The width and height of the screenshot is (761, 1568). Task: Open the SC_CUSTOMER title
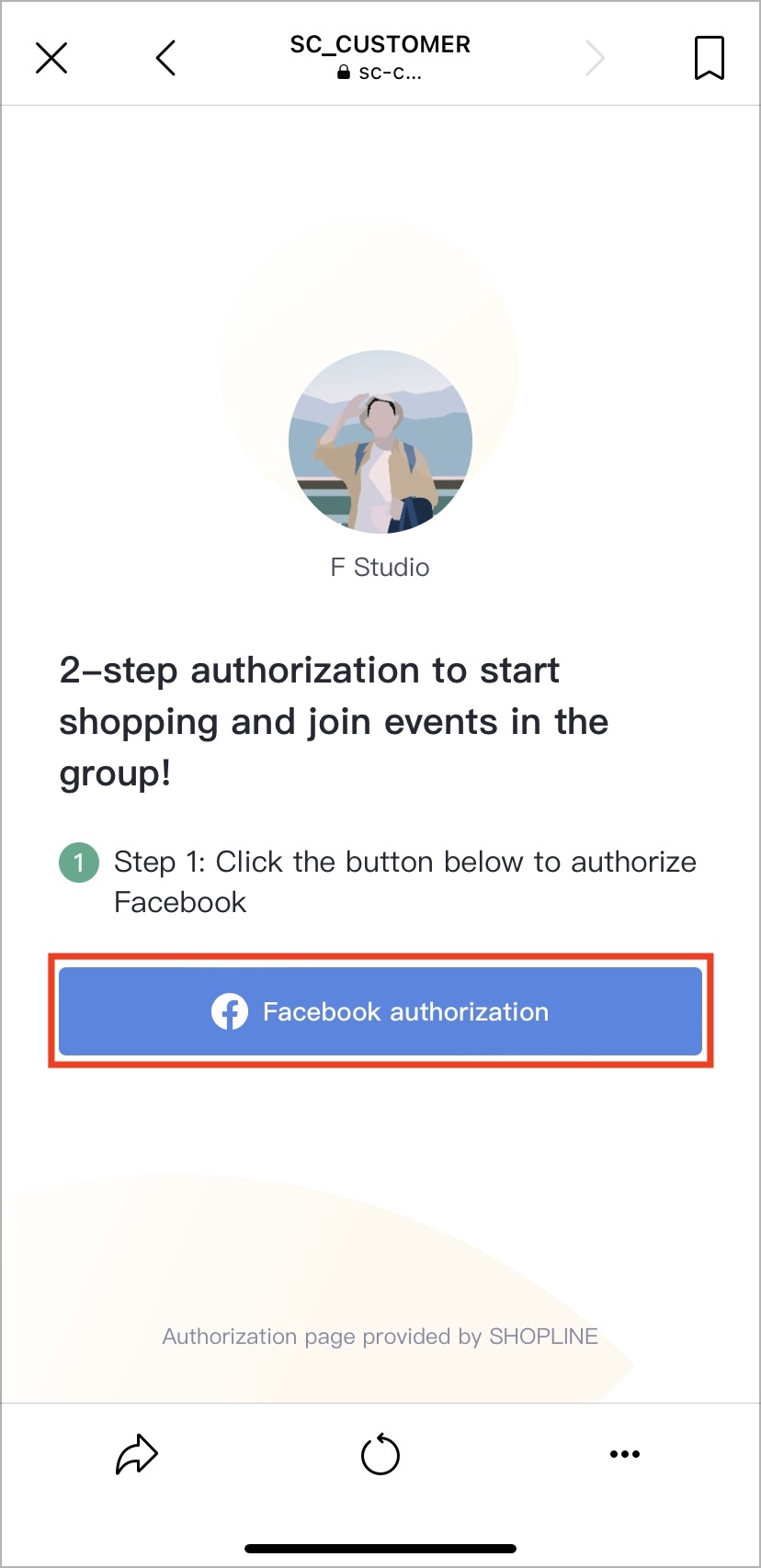tap(380, 43)
